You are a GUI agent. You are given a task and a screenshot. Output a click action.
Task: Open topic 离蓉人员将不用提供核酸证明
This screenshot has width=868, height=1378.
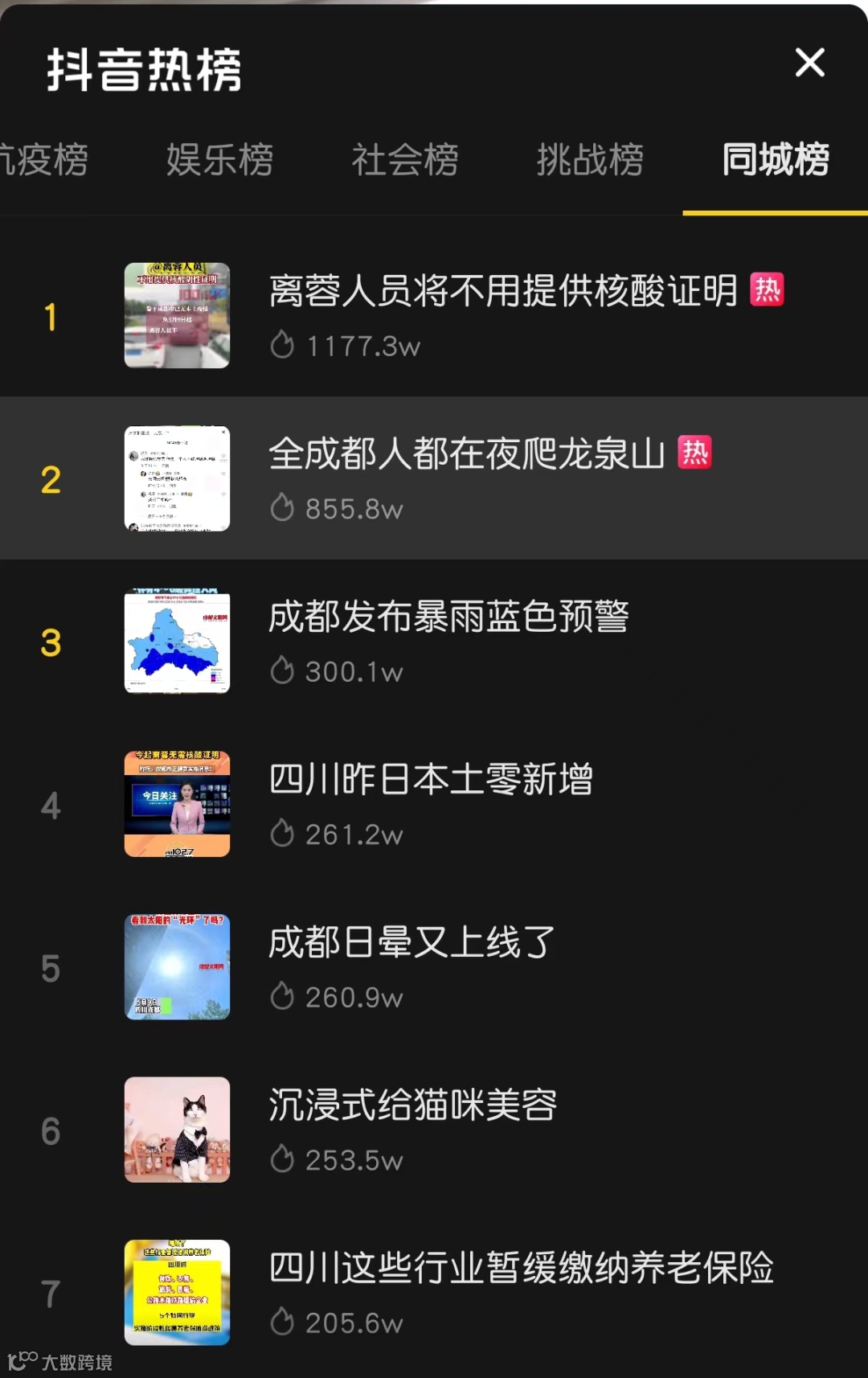coord(502,292)
